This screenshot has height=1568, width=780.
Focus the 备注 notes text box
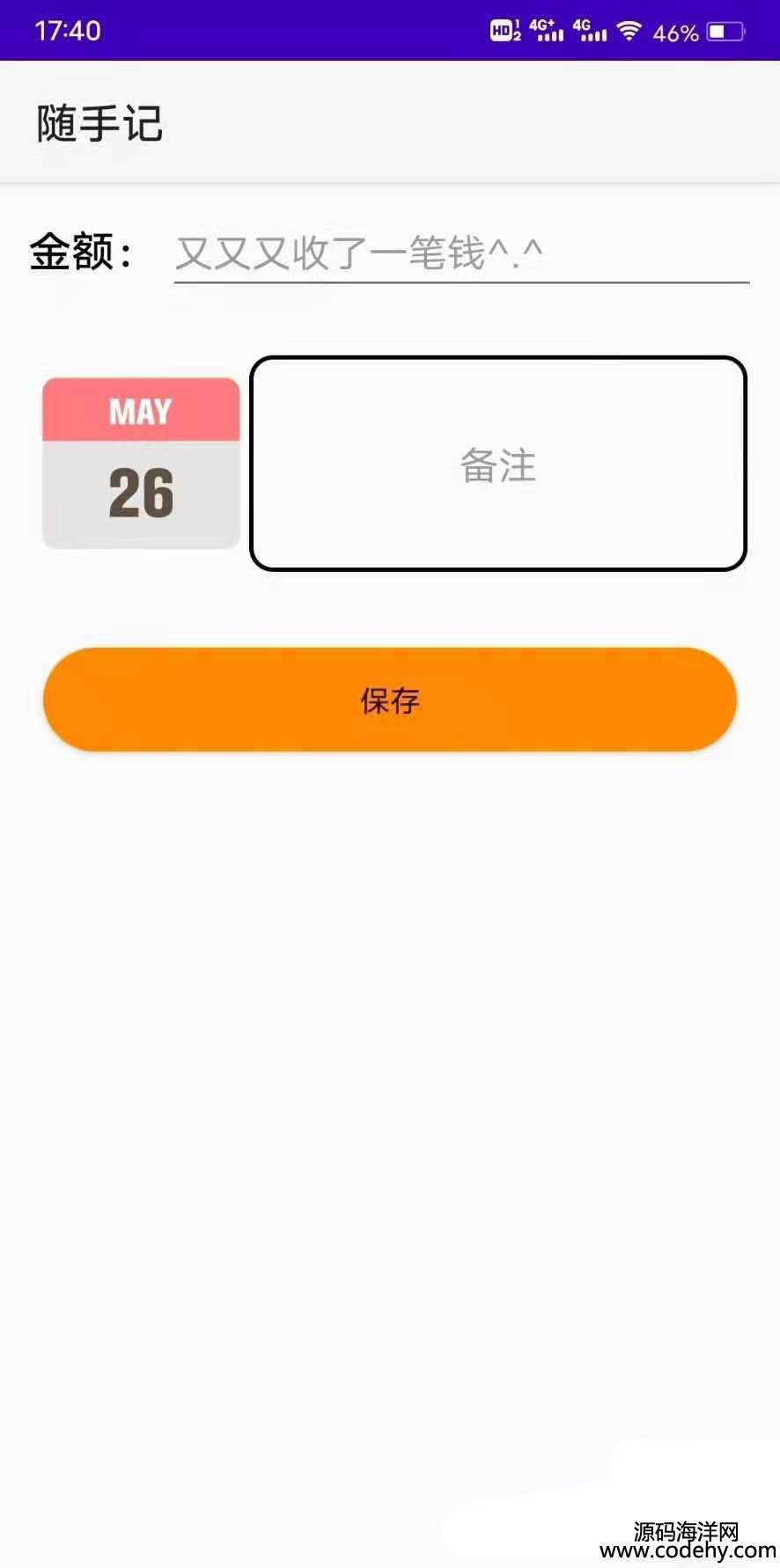pos(498,465)
